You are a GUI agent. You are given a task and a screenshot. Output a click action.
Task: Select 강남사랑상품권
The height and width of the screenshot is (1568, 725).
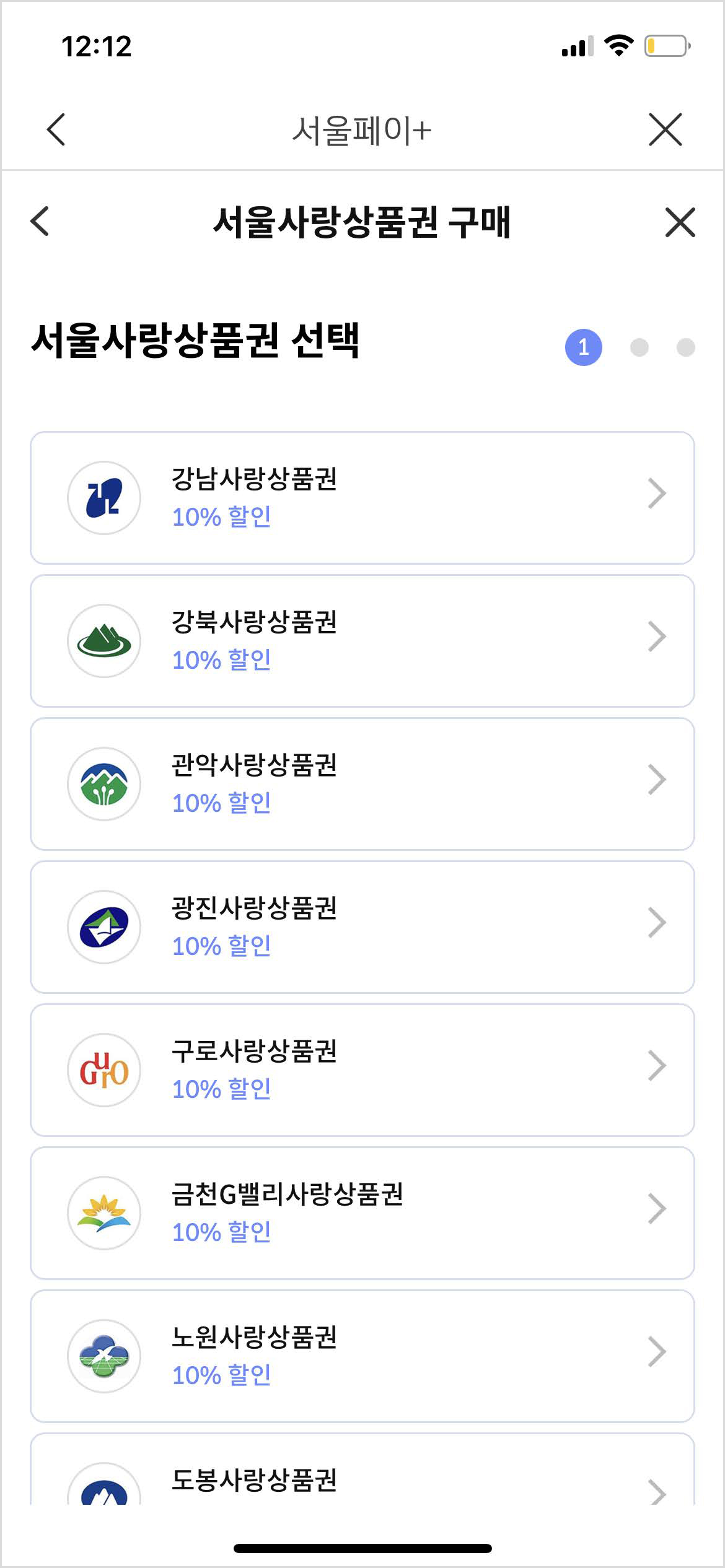point(362,498)
